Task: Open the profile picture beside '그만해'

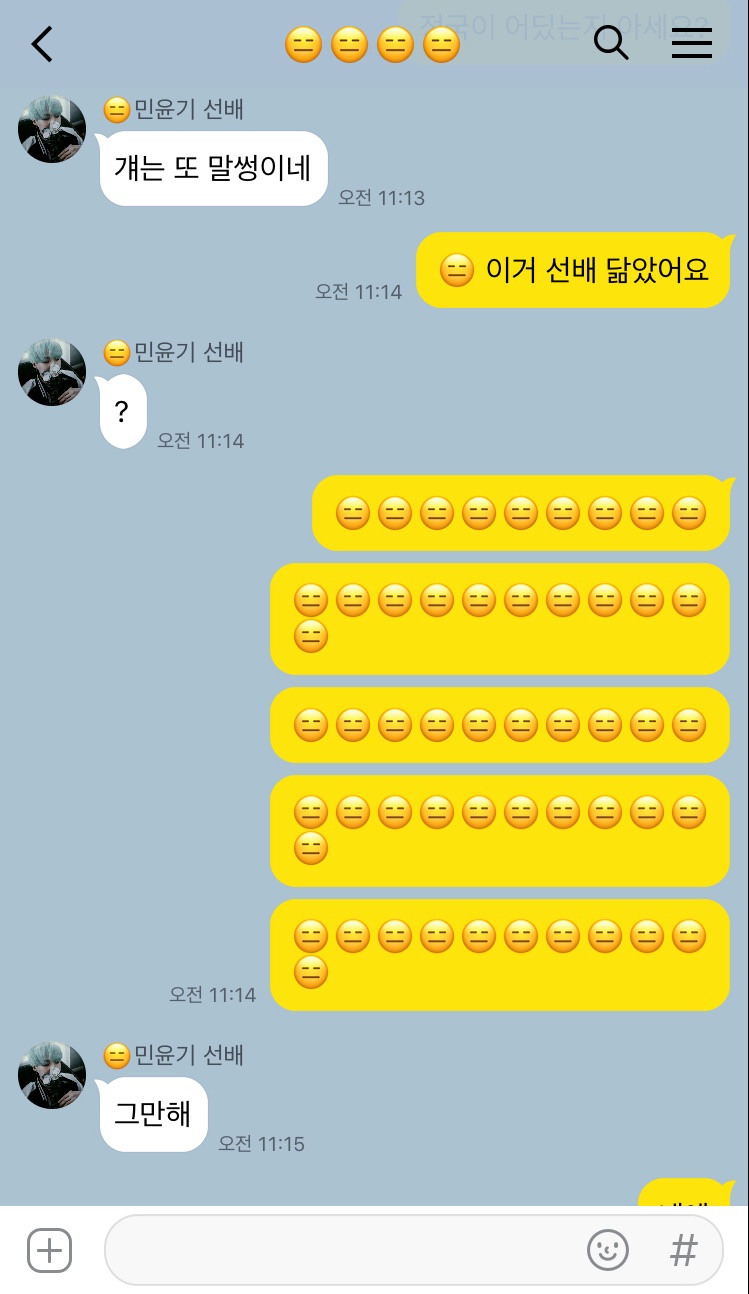Action: [x=52, y=1075]
